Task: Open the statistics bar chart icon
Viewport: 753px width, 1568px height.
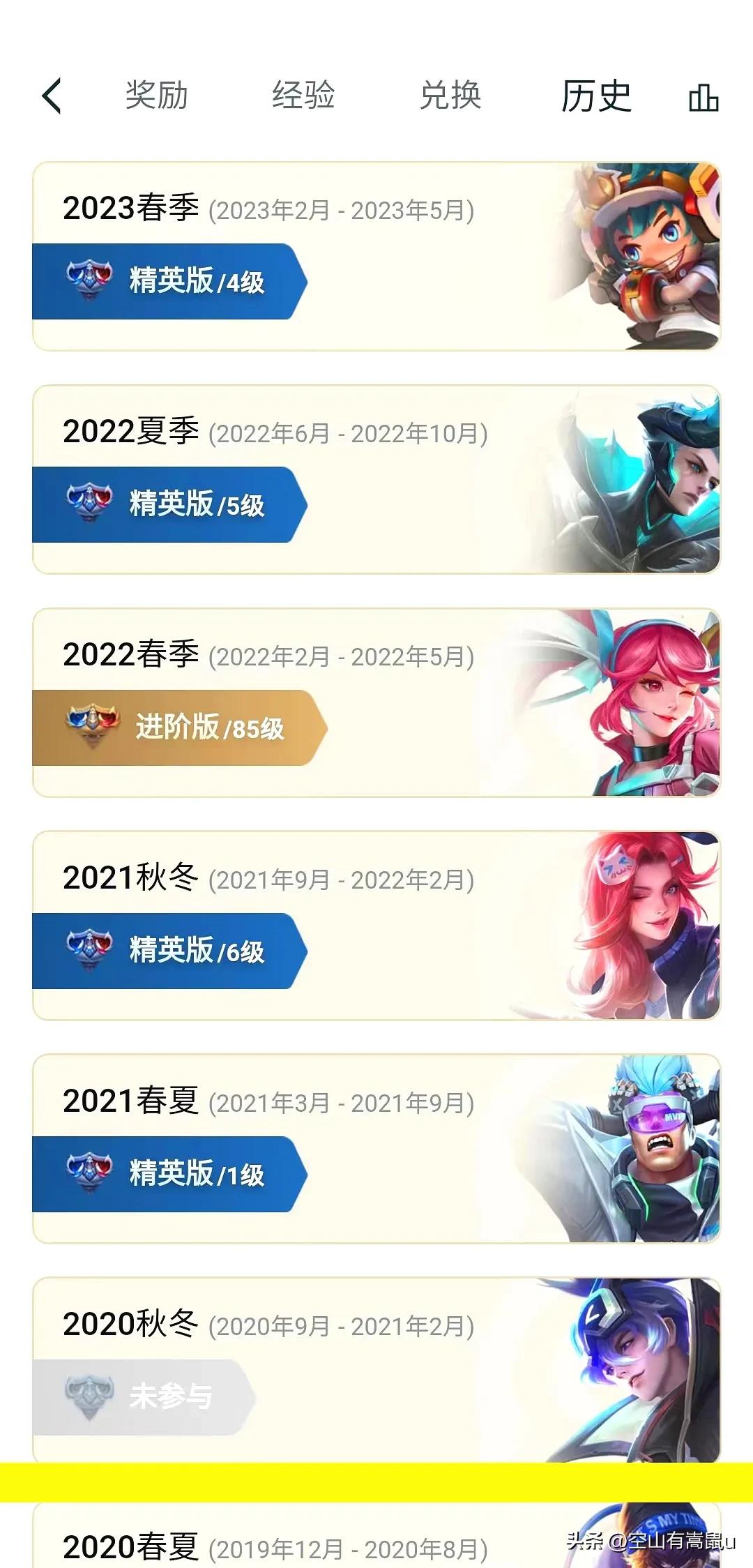Action: [x=704, y=98]
